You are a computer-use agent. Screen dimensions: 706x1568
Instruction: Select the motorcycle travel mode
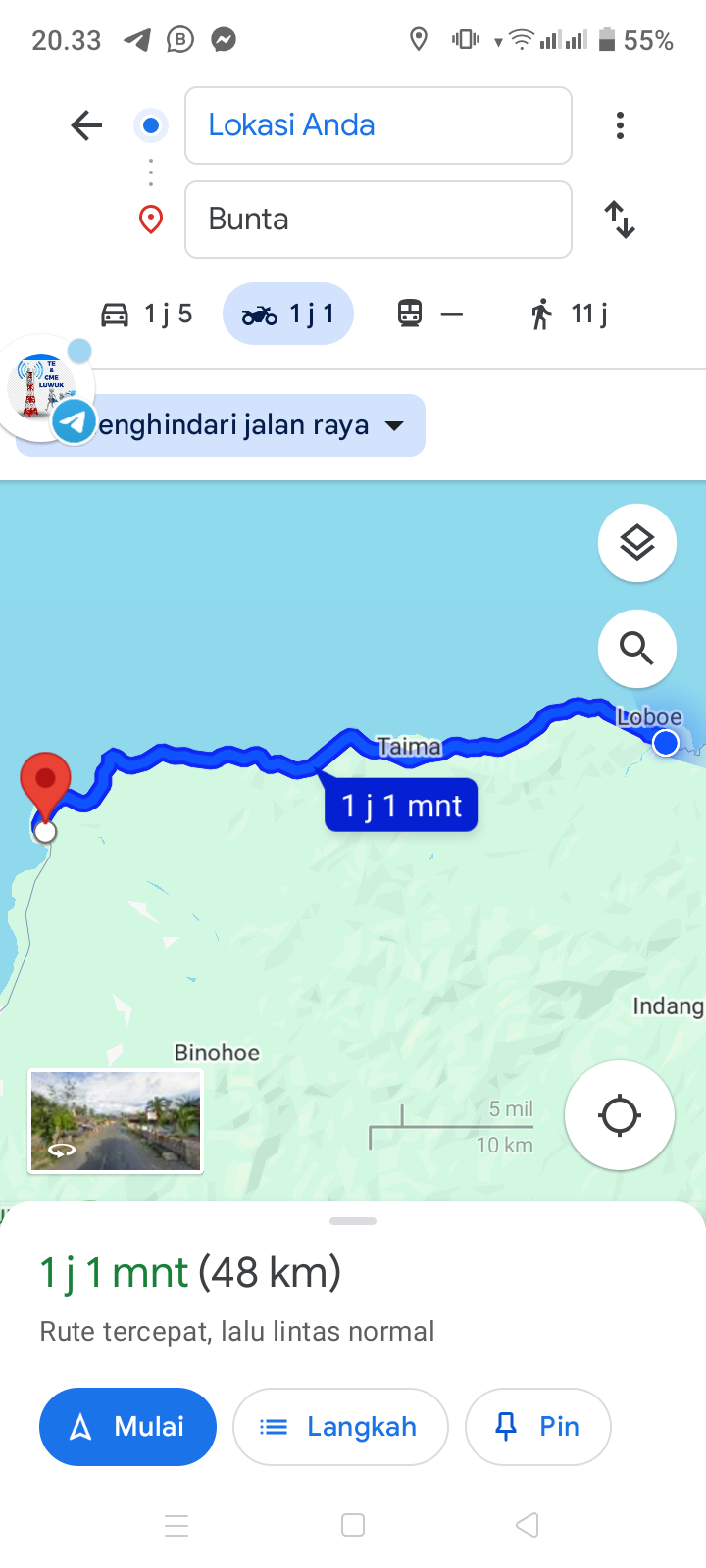click(x=288, y=314)
